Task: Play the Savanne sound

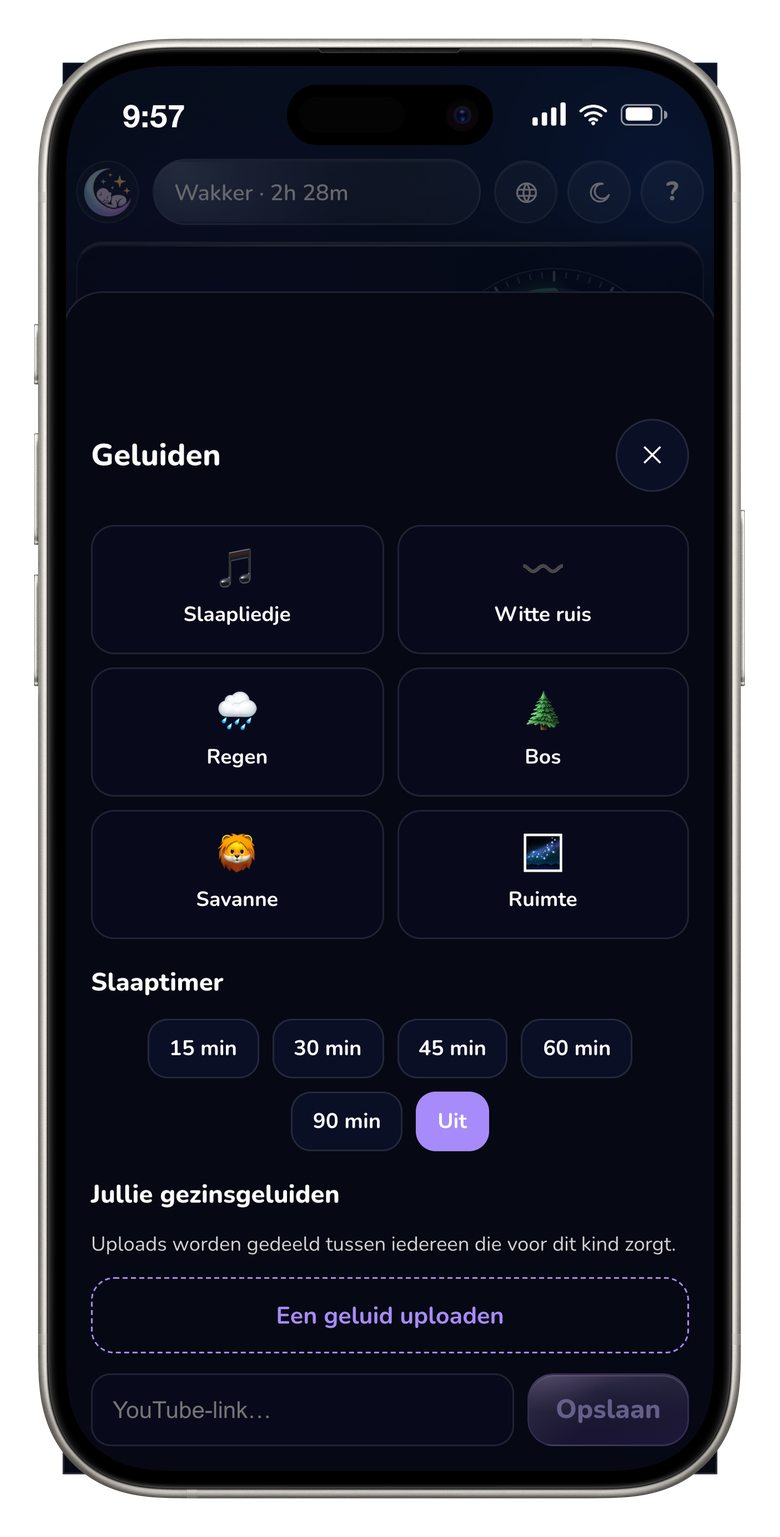Action: [x=237, y=874]
